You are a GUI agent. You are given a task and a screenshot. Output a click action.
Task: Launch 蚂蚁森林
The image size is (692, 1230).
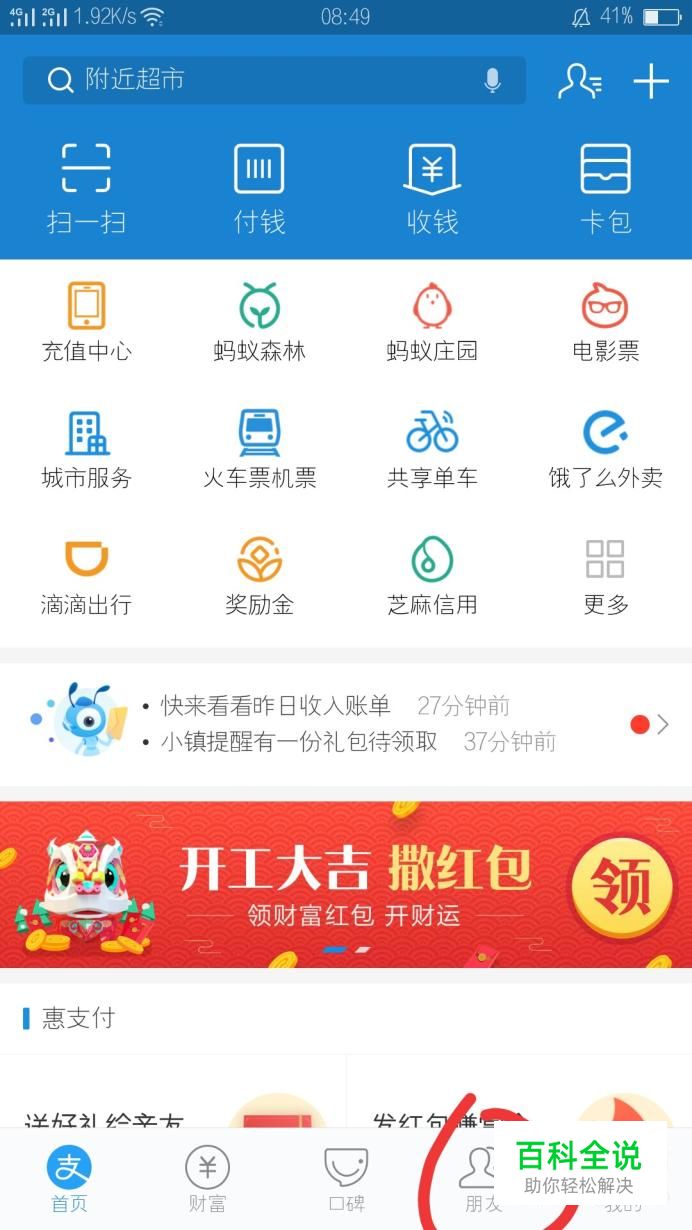259,322
